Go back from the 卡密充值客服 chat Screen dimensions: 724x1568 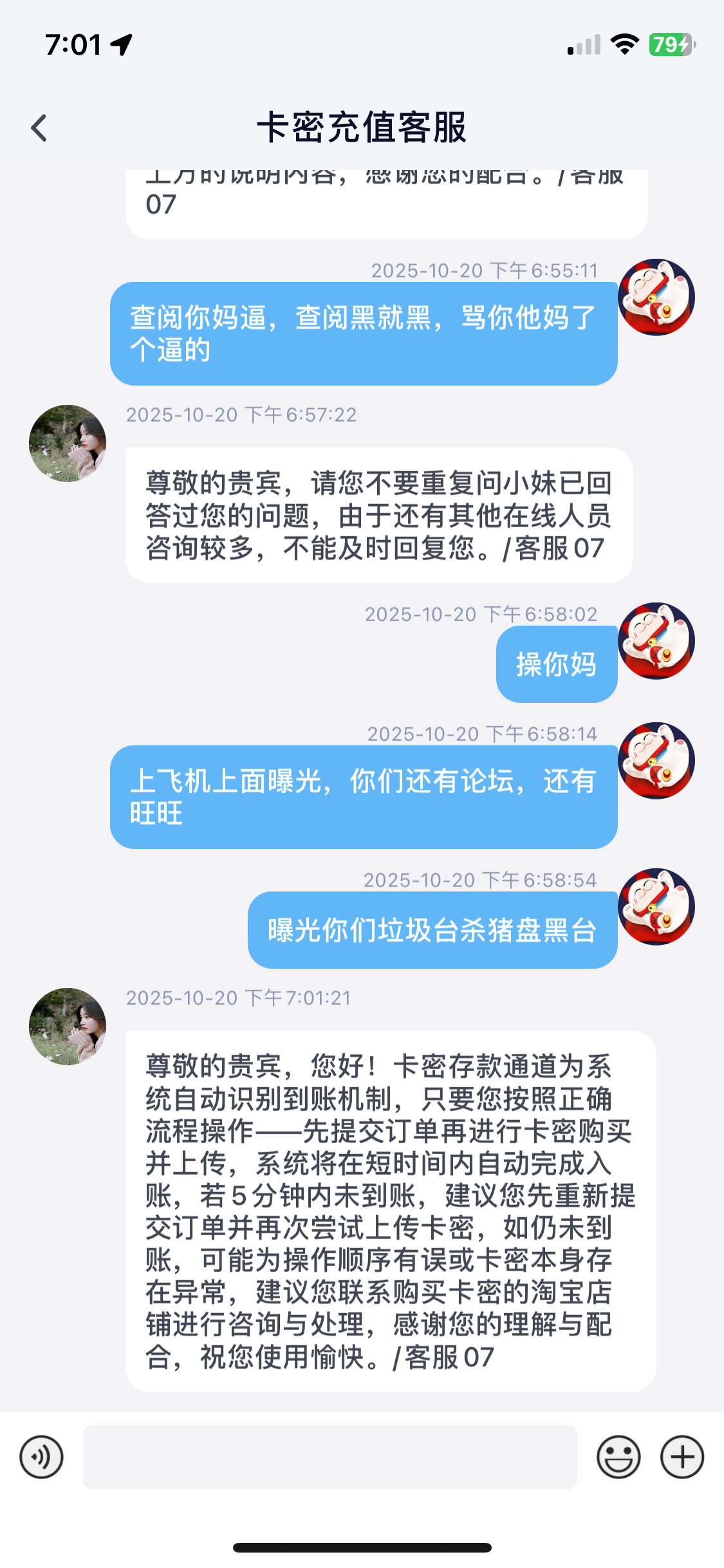[x=39, y=127]
